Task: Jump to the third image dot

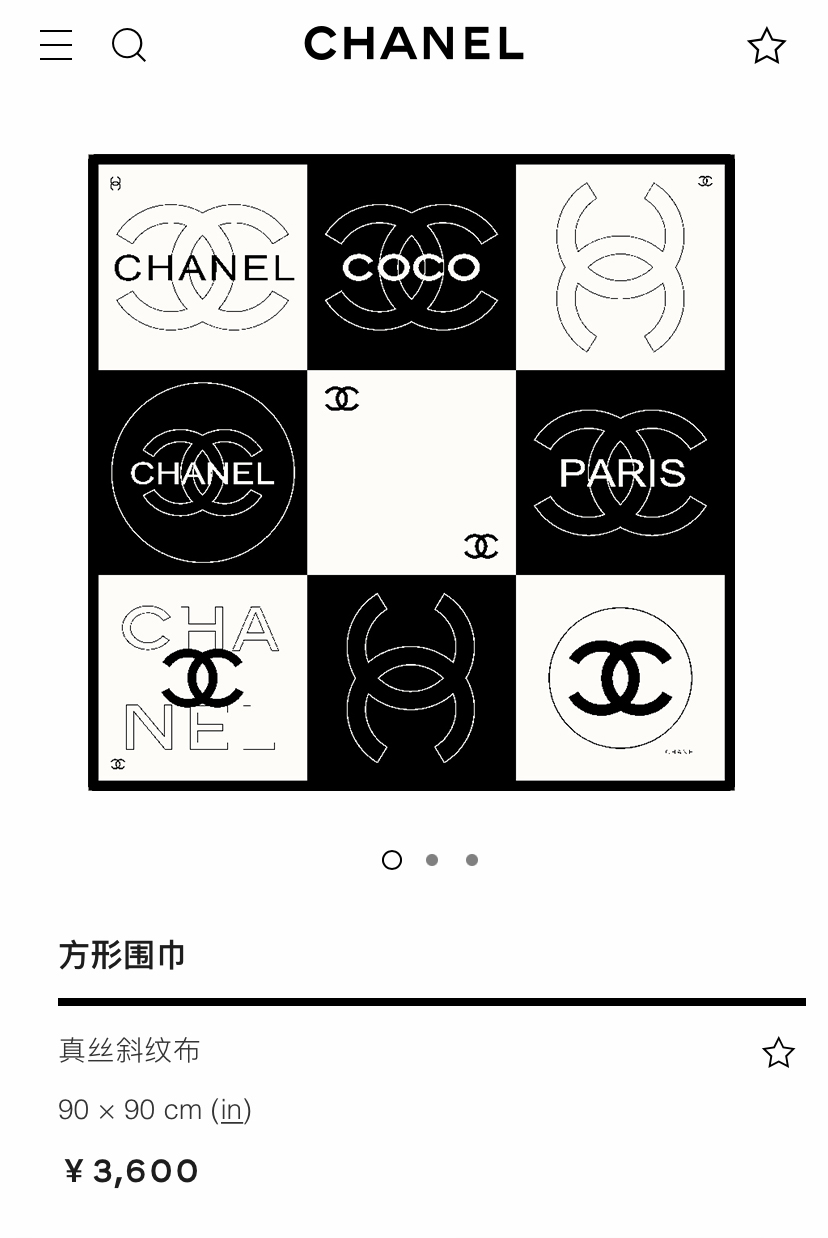Action: (472, 860)
